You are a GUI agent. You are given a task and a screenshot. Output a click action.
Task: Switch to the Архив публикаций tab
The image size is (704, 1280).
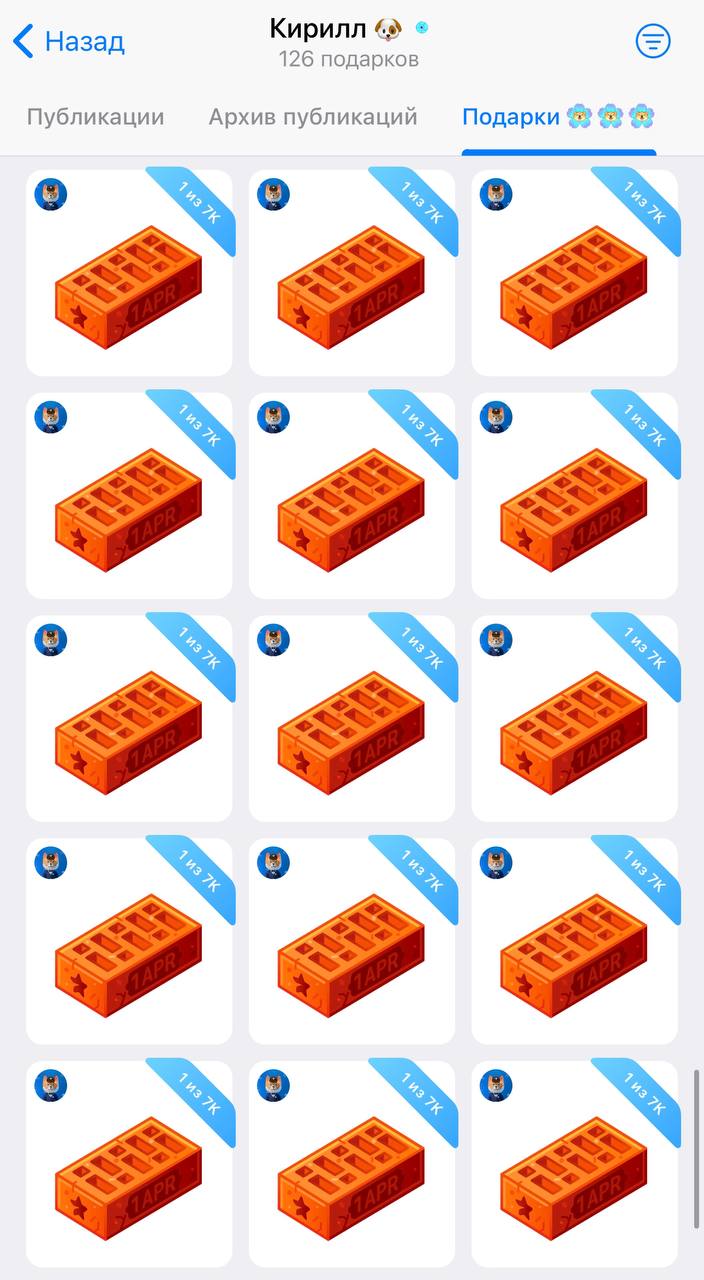tap(312, 117)
